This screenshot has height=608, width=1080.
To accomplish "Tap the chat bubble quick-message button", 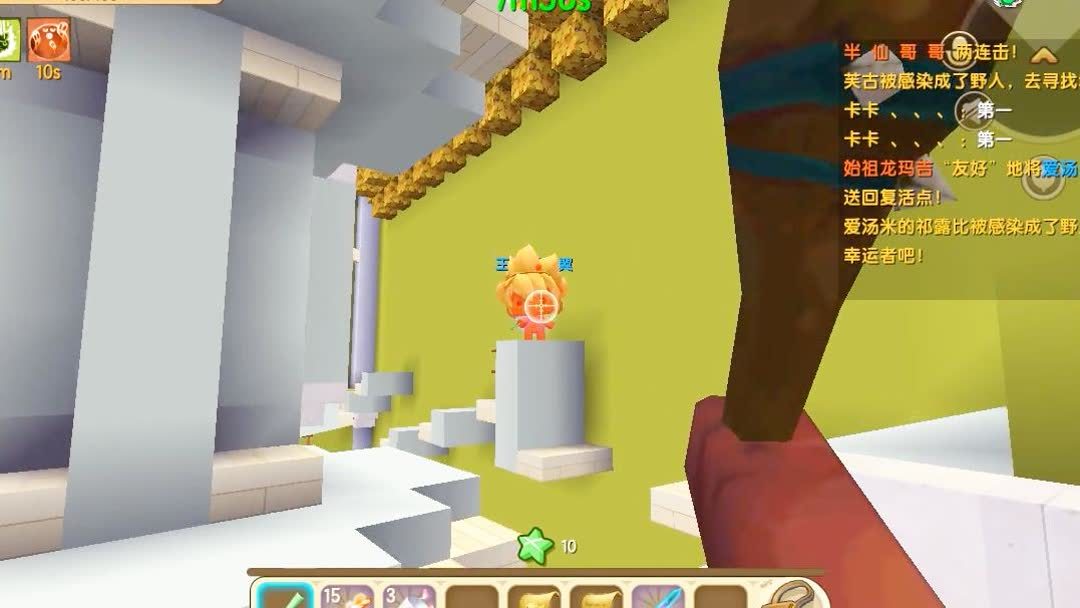I will (959, 50).
